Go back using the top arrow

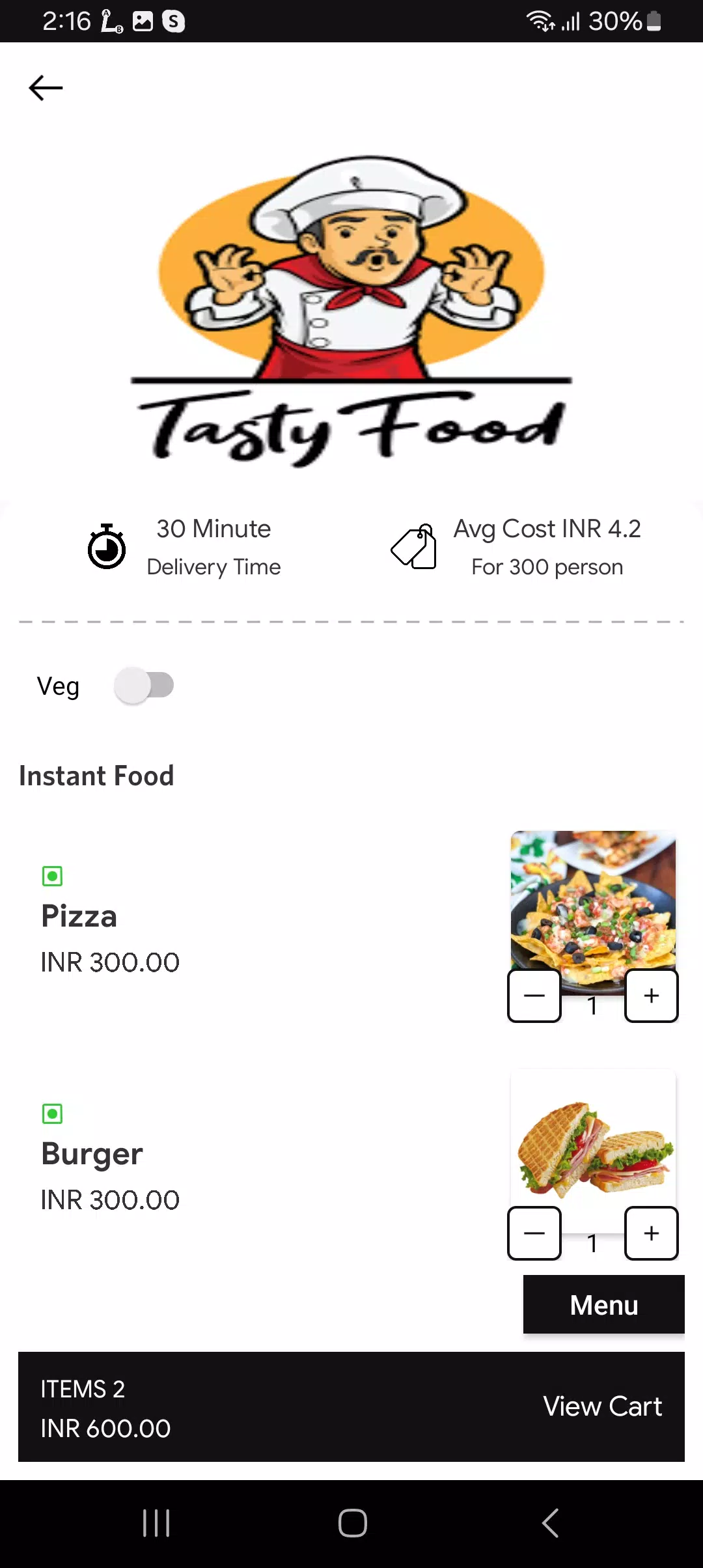46,88
